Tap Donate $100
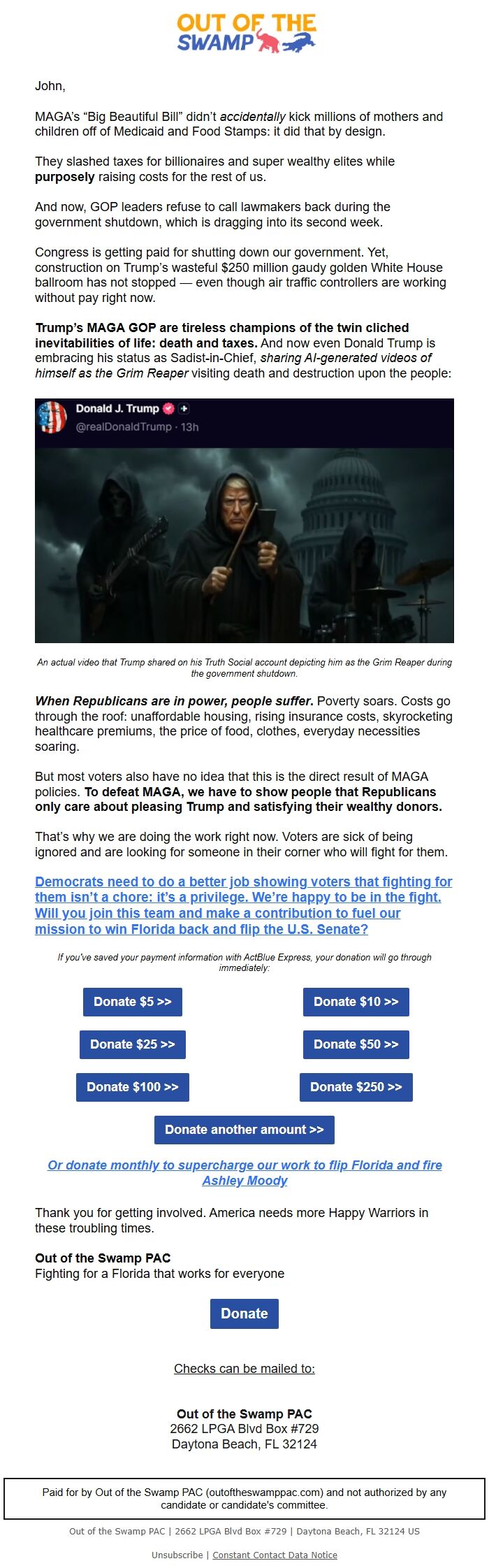The width and height of the screenshot is (489, 1568). point(133,1087)
